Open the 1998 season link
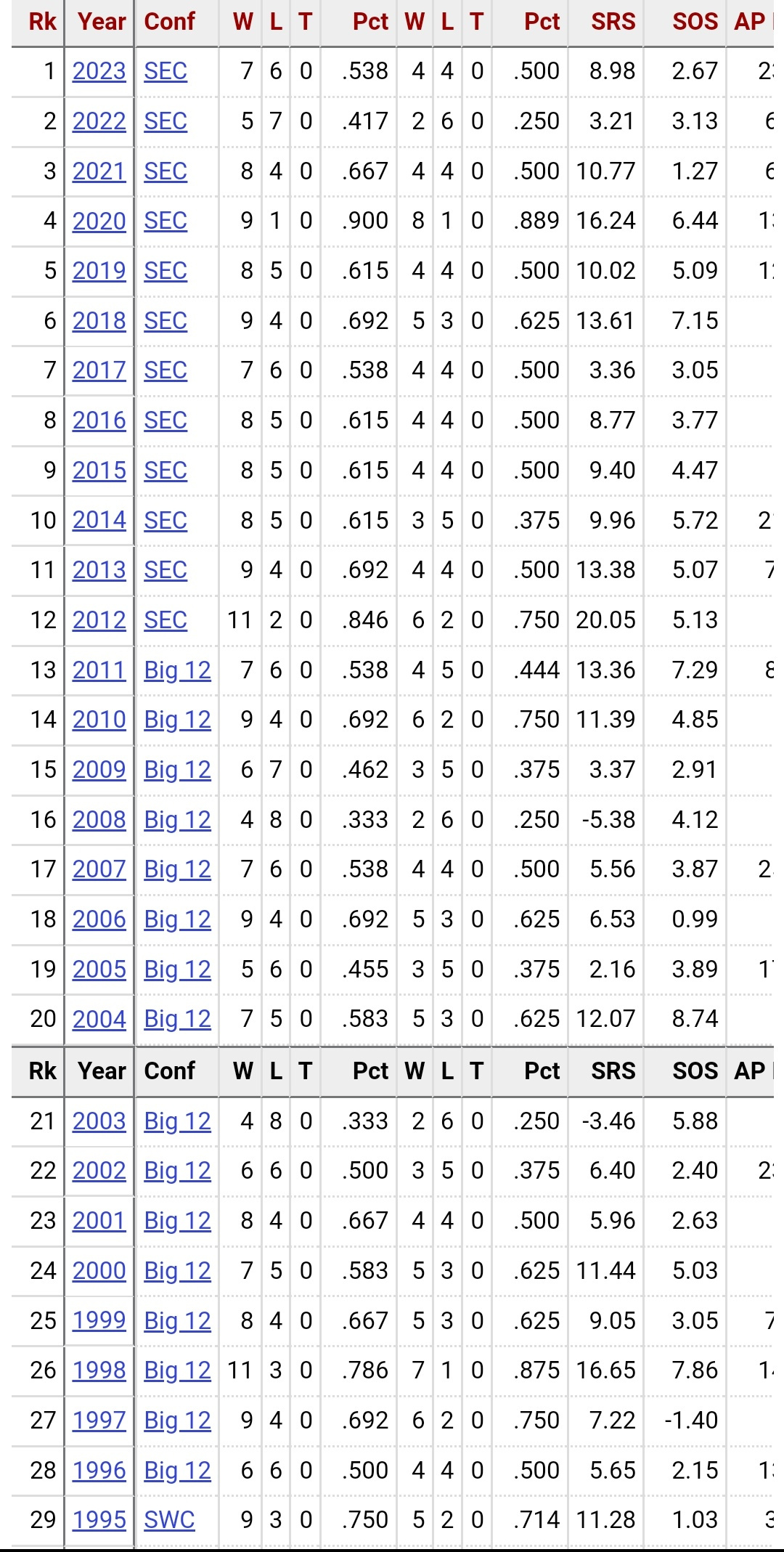The width and height of the screenshot is (784, 1552). (x=99, y=1370)
